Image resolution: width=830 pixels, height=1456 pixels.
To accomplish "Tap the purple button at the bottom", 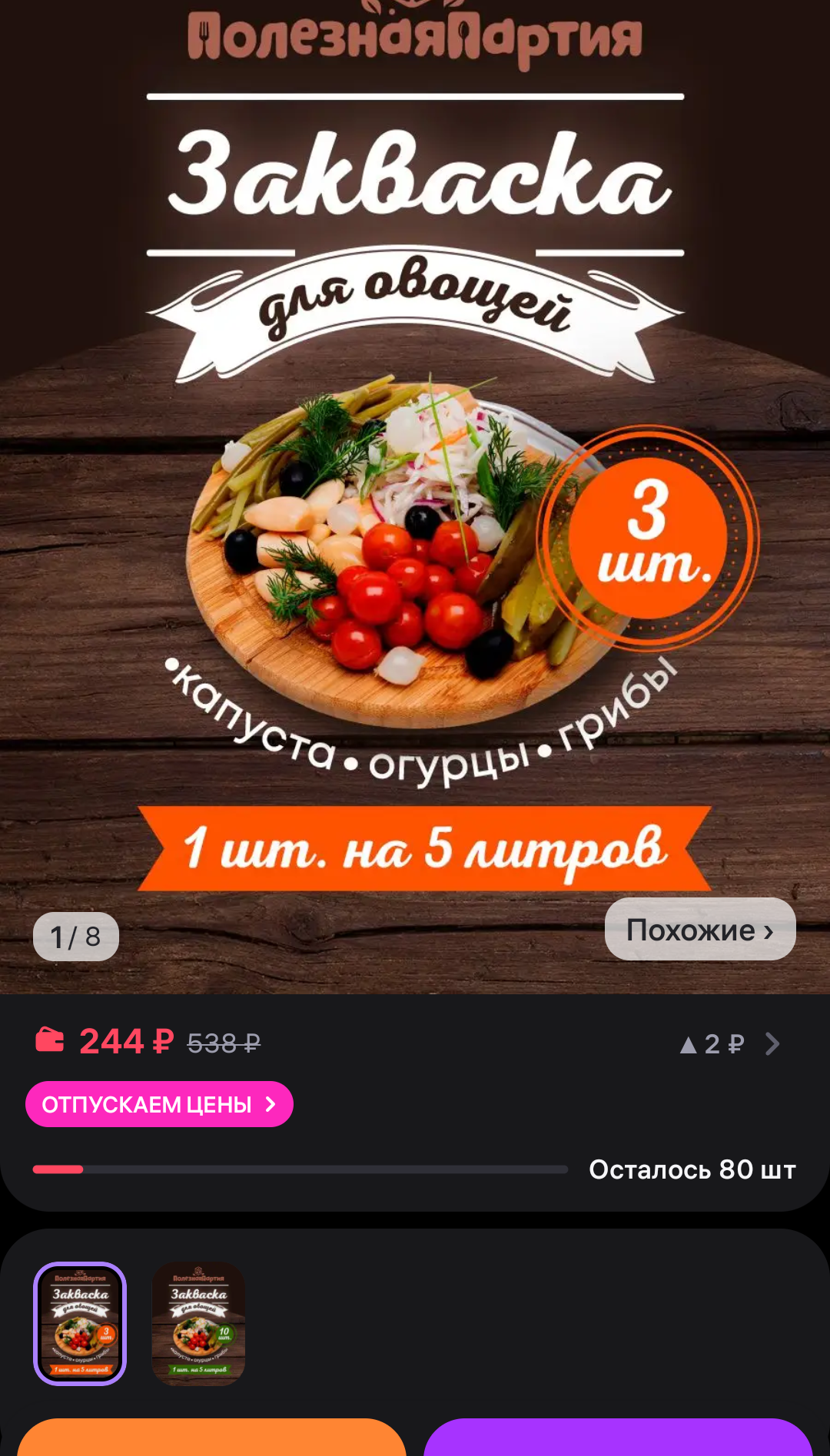I will (618, 1437).
